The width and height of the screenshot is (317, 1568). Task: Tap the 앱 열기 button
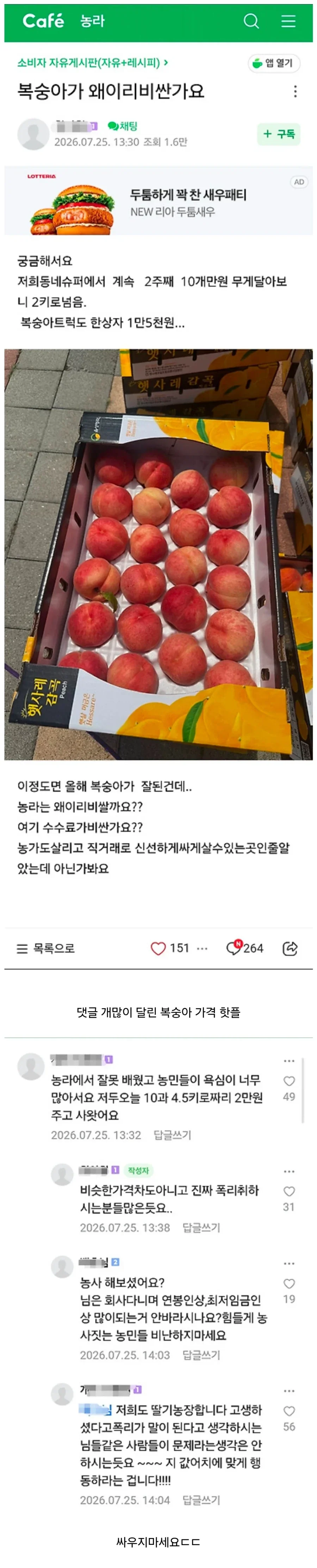point(274,63)
